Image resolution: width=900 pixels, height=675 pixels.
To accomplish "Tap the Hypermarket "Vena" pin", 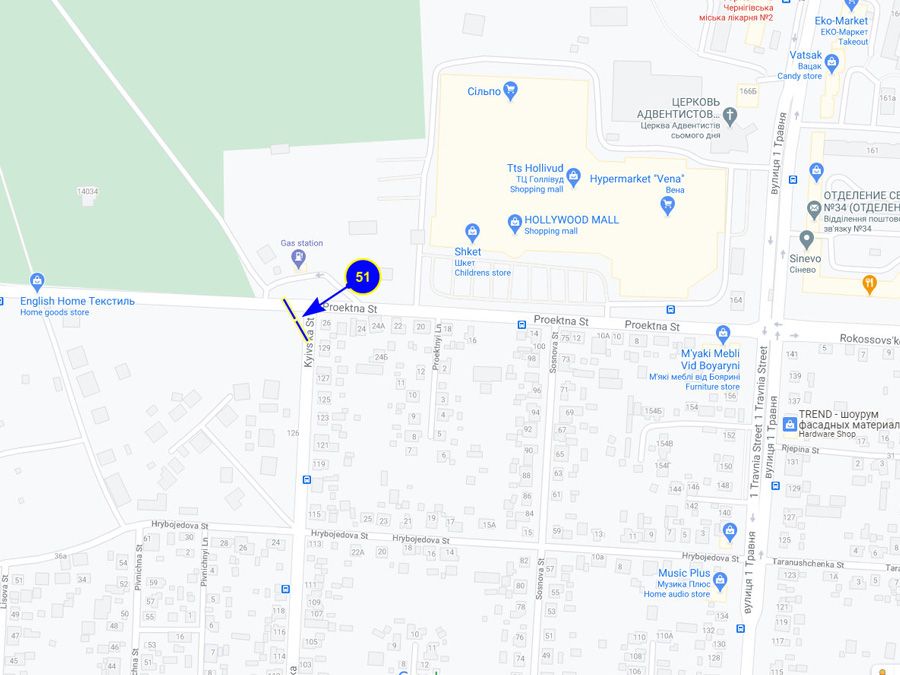I will pos(668,205).
